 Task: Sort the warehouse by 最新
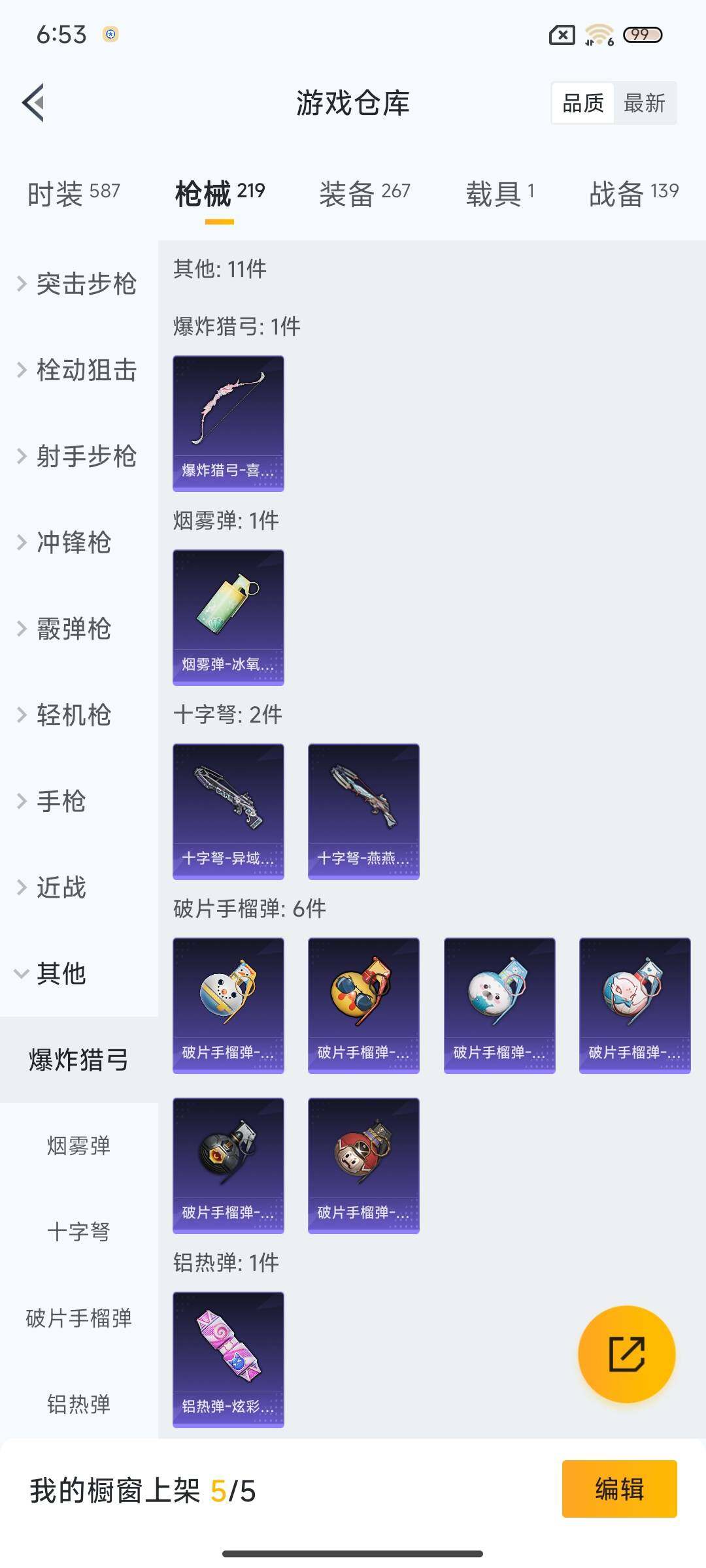click(644, 103)
